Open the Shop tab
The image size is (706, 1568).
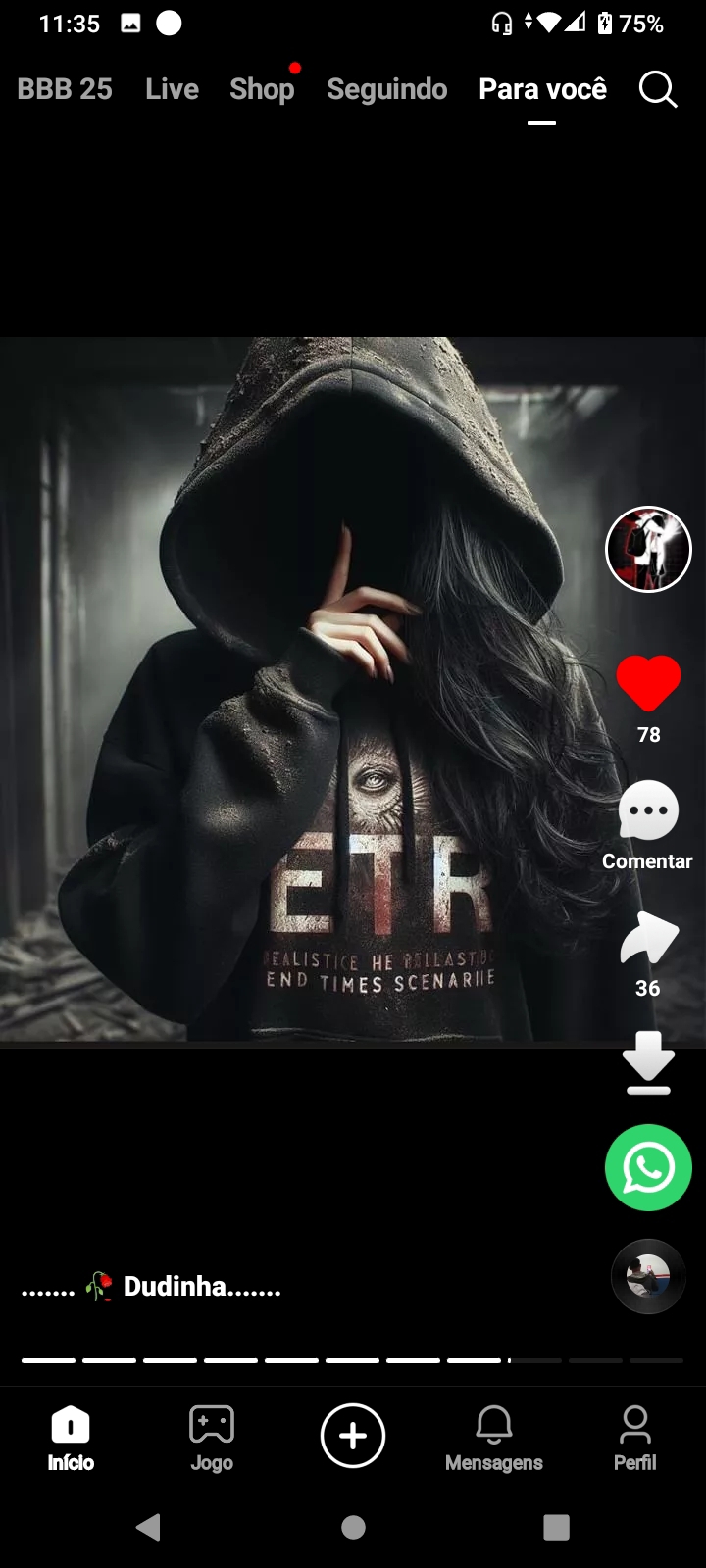(262, 89)
